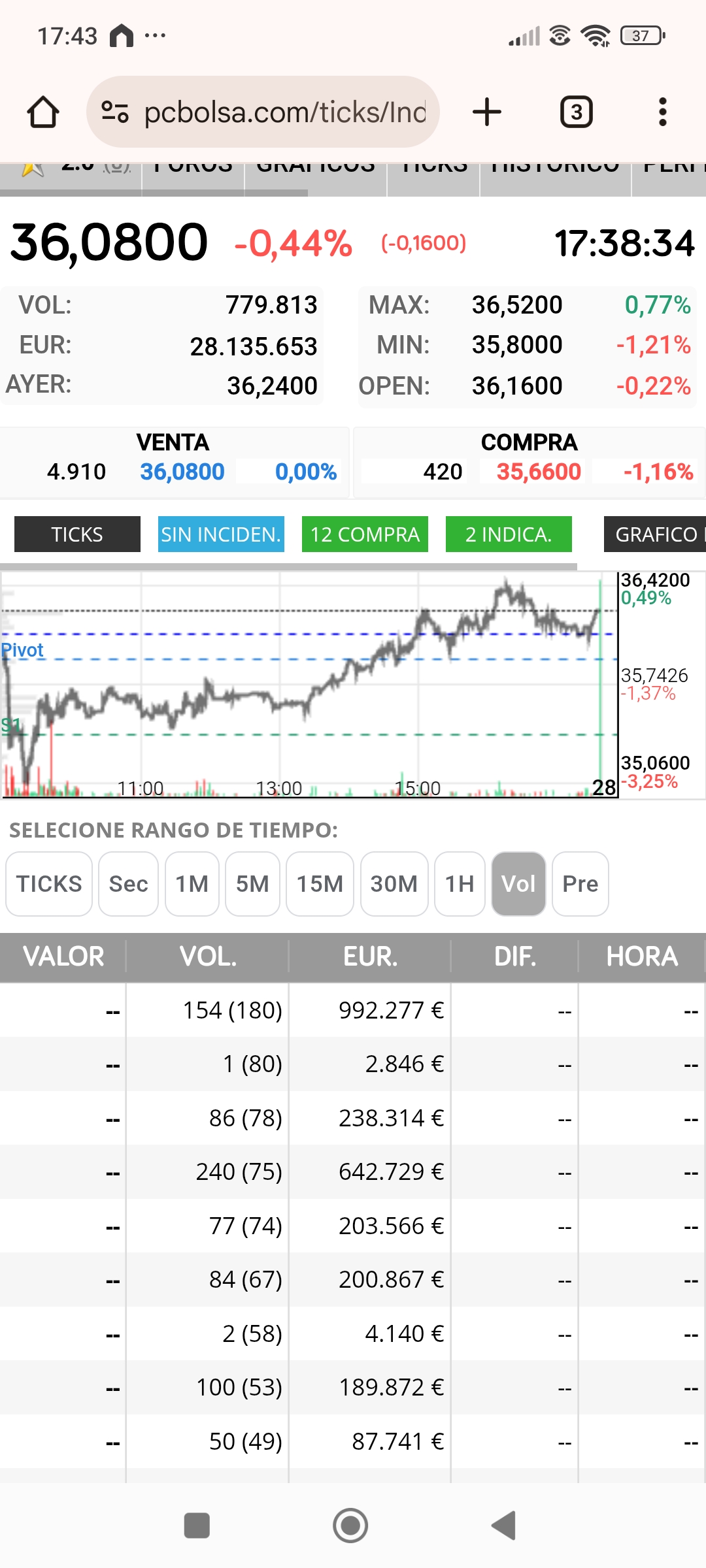Switch time range to 5M
The image size is (706, 1568).
[x=252, y=884]
